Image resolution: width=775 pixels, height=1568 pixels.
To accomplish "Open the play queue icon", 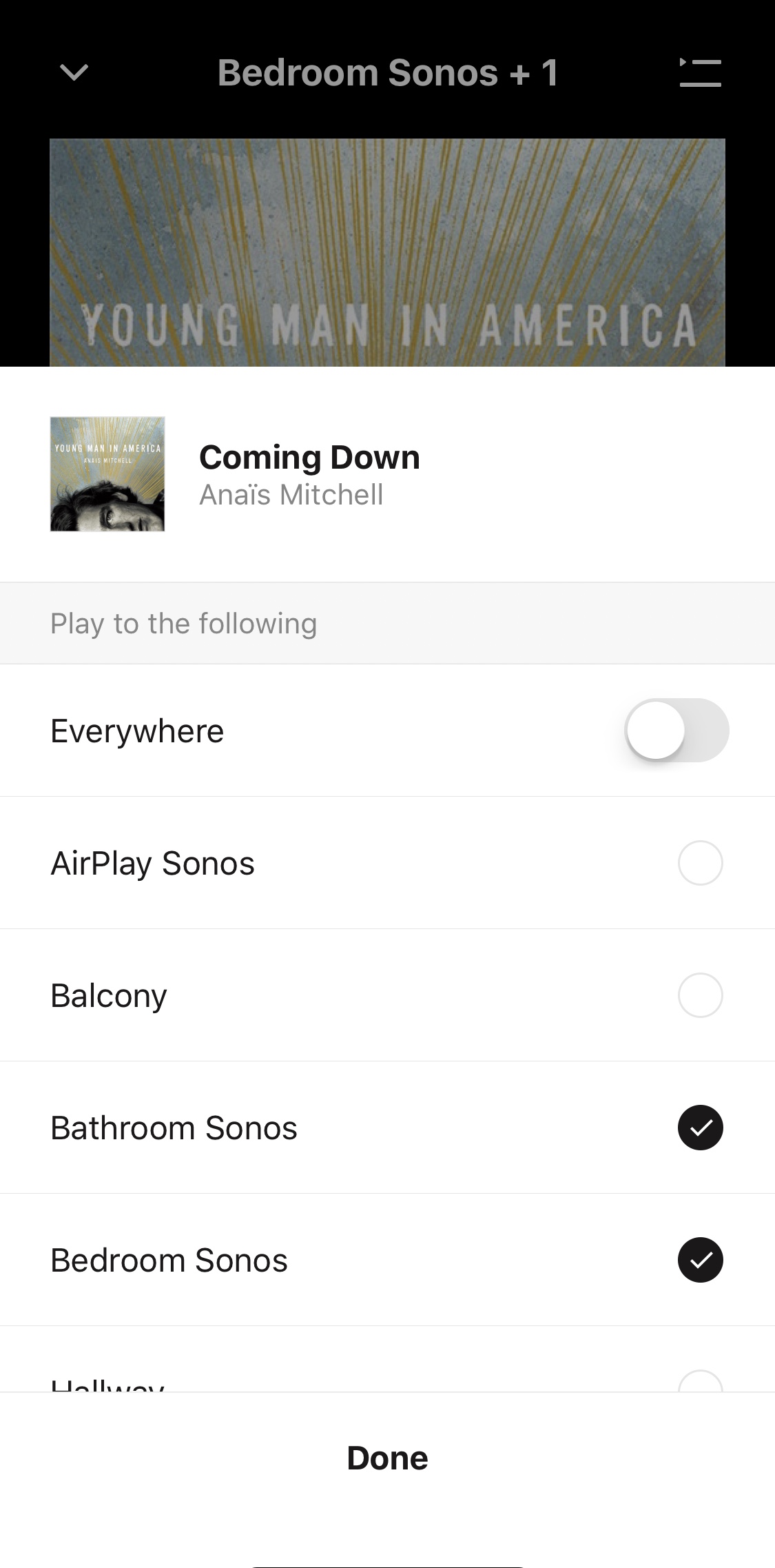I will click(x=700, y=72).
